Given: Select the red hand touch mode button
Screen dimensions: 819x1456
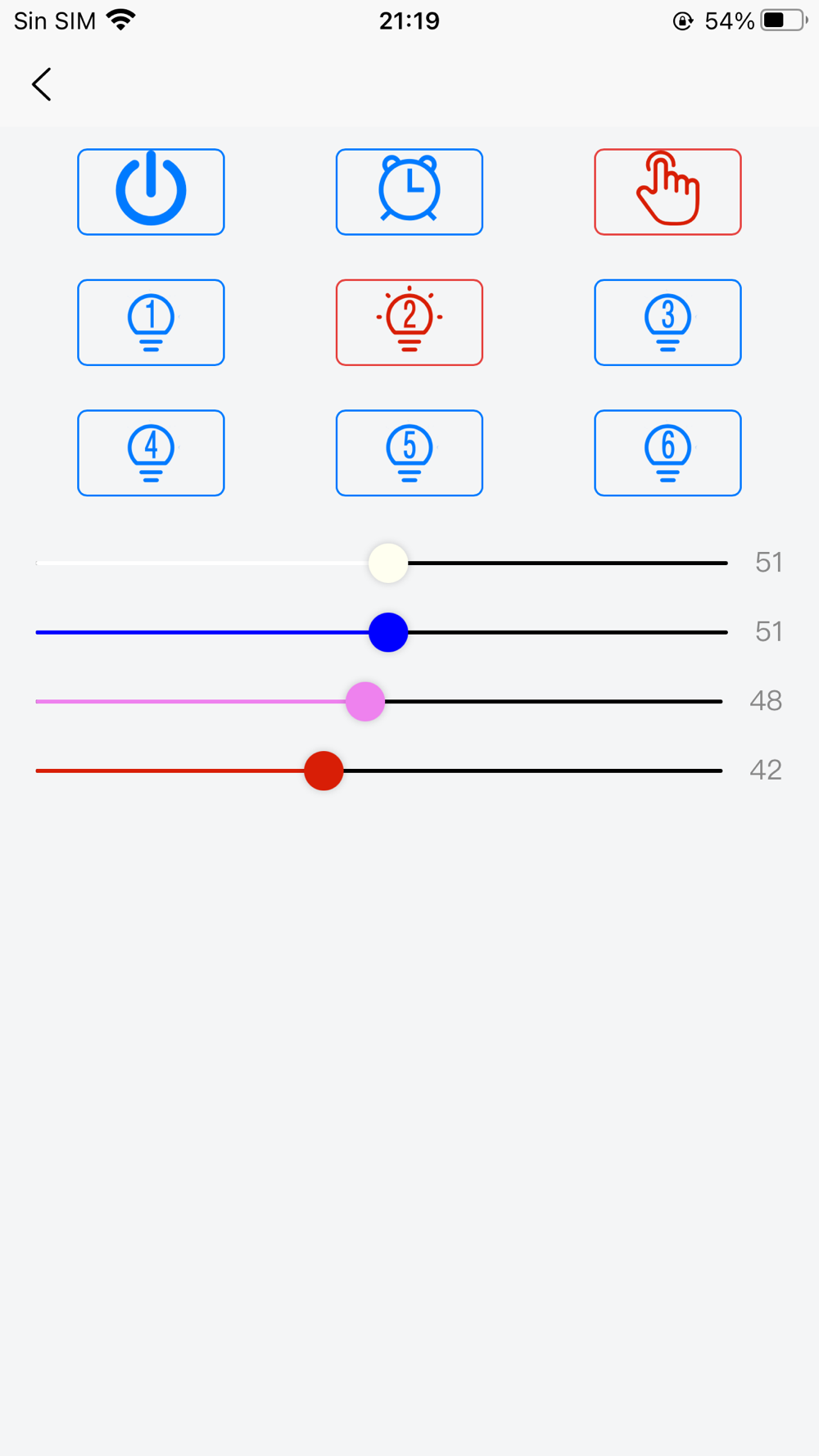Looking at the screenshot, I should coord(667,192).
